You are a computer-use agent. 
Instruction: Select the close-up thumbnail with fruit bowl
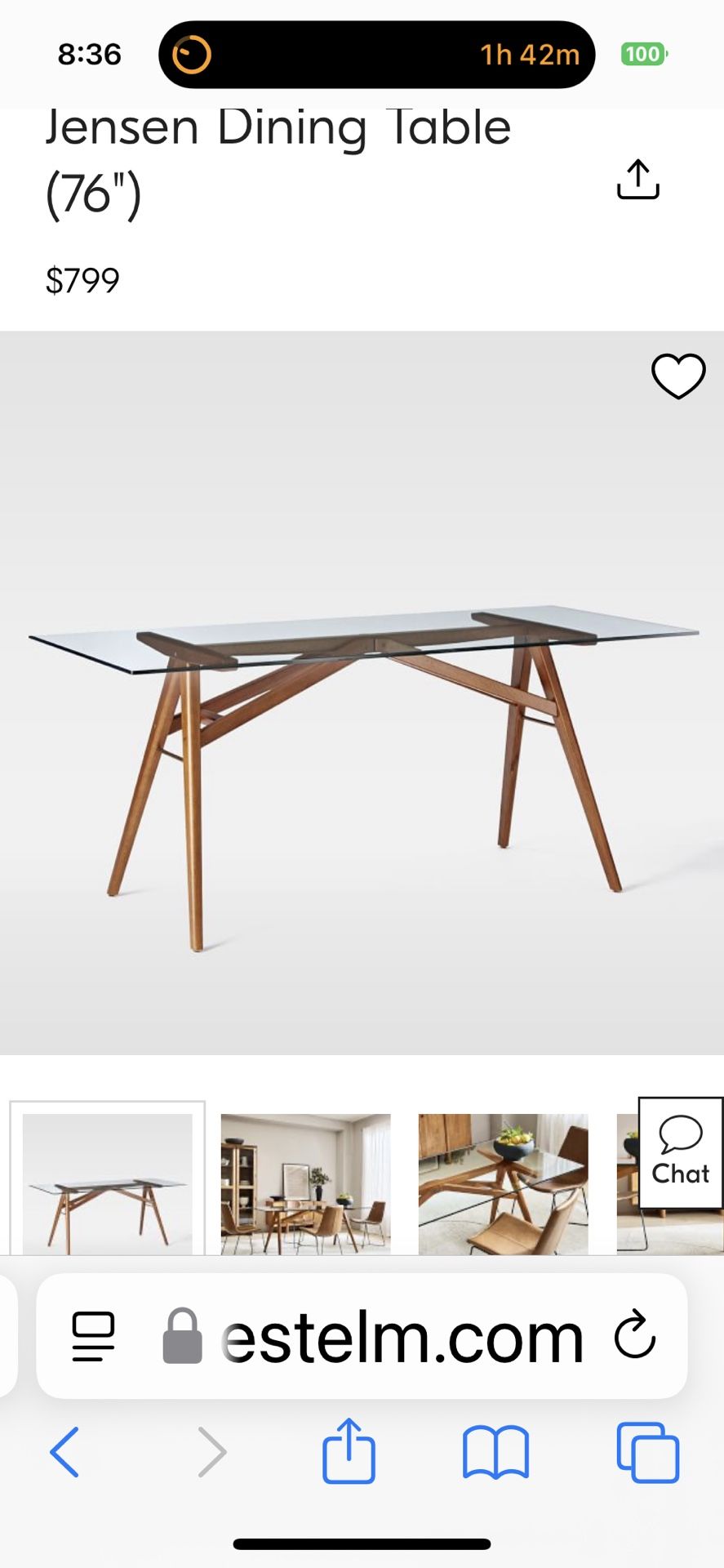tap(503, 1183)
